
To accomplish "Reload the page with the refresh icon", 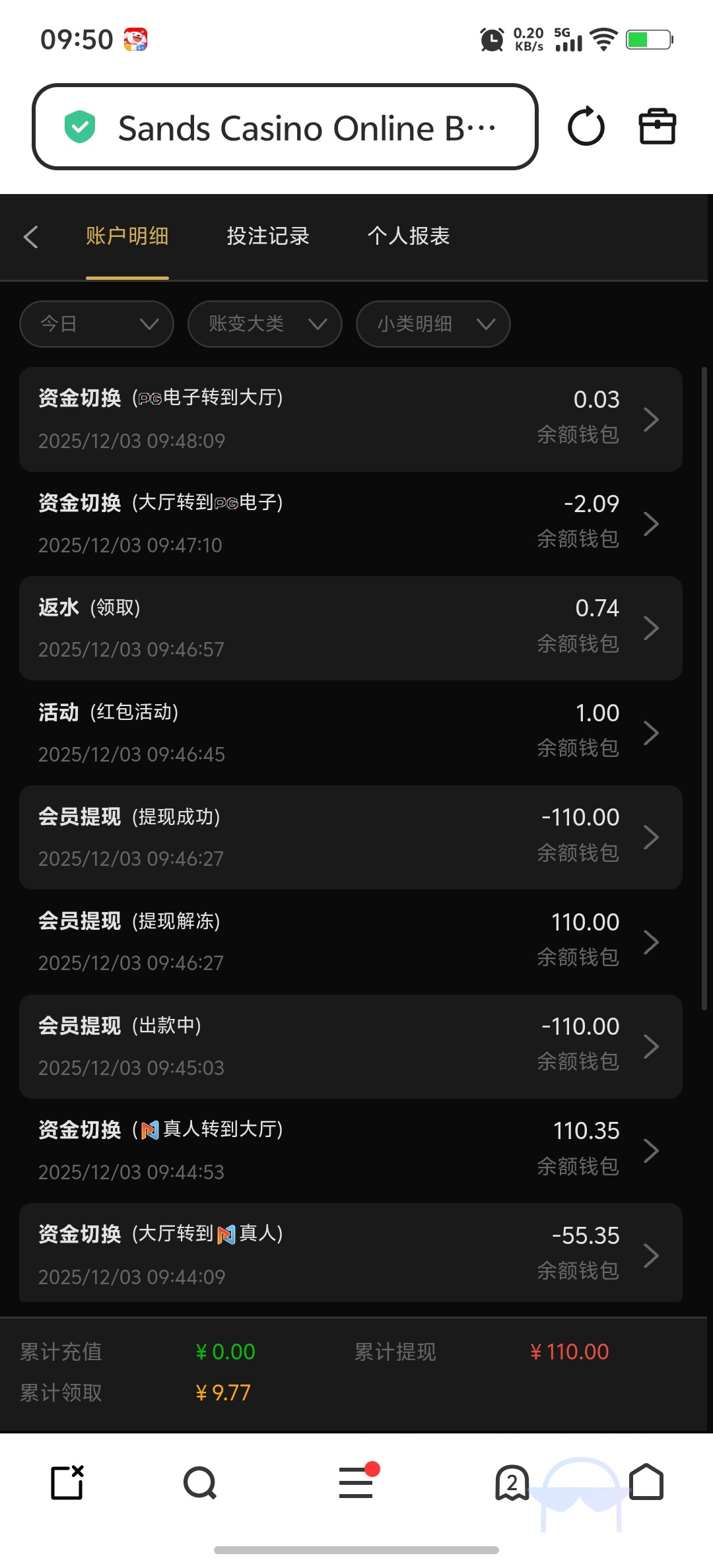I will coord(586,127).
